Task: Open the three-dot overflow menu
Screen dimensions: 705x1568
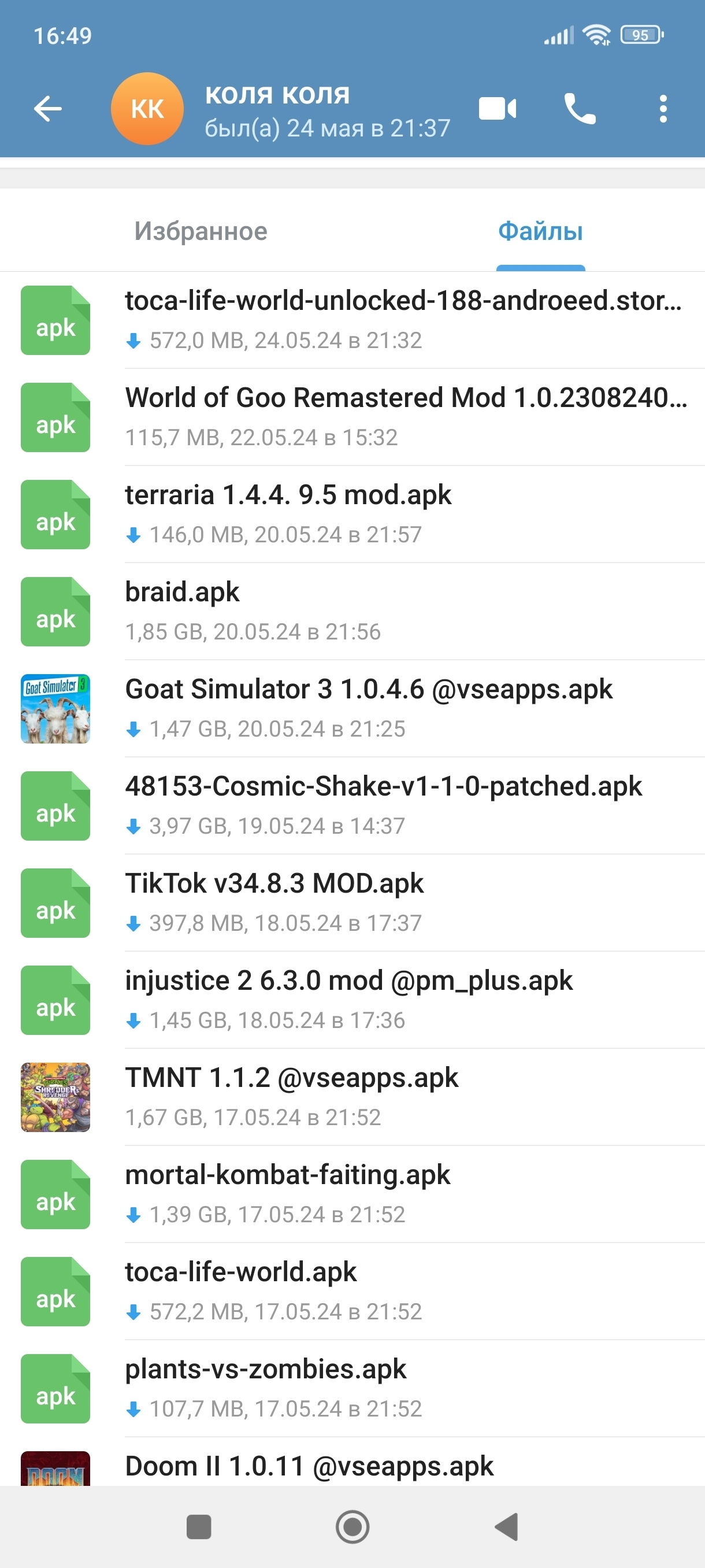Action: [x=663, y=109]
